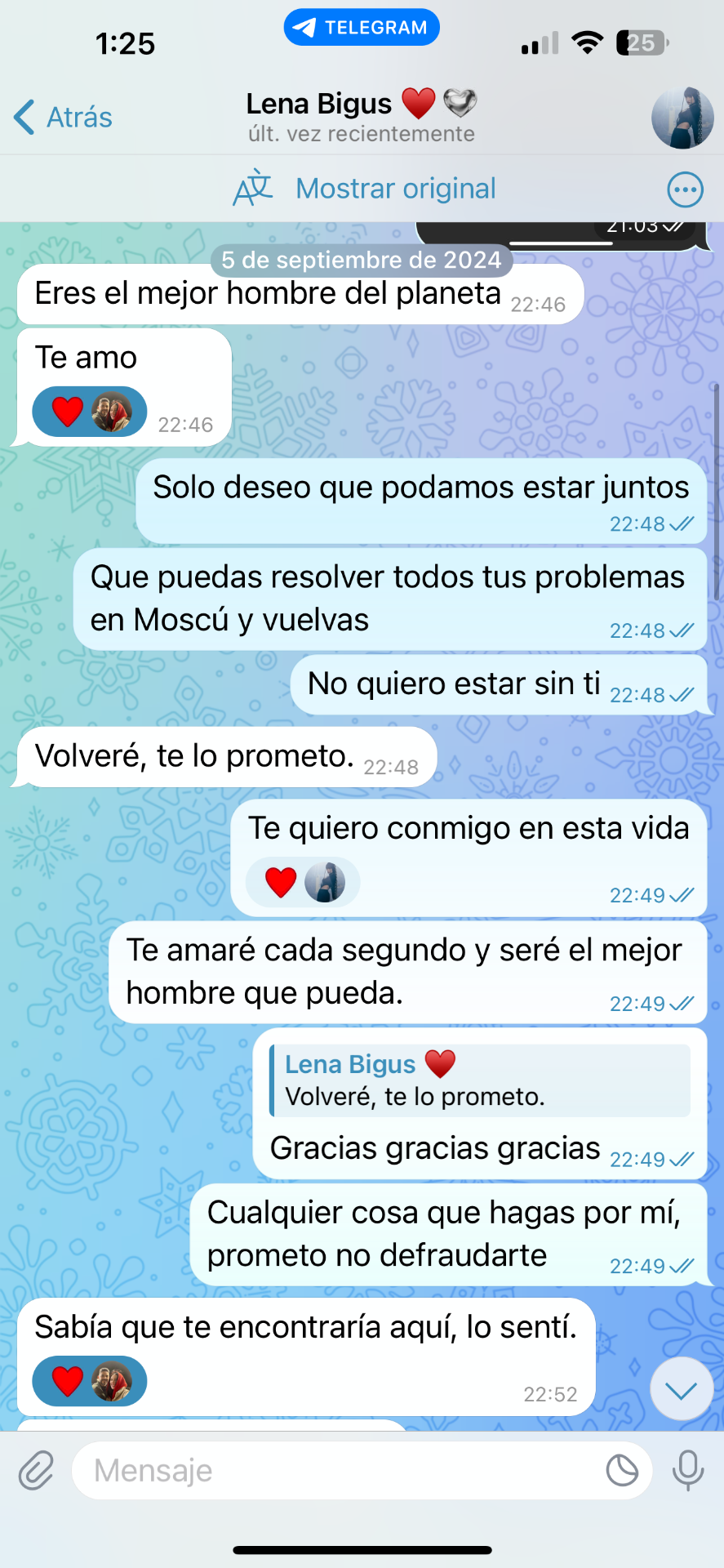
Task: Return to previous app via Telegram pill
Action: pos(362,28)
